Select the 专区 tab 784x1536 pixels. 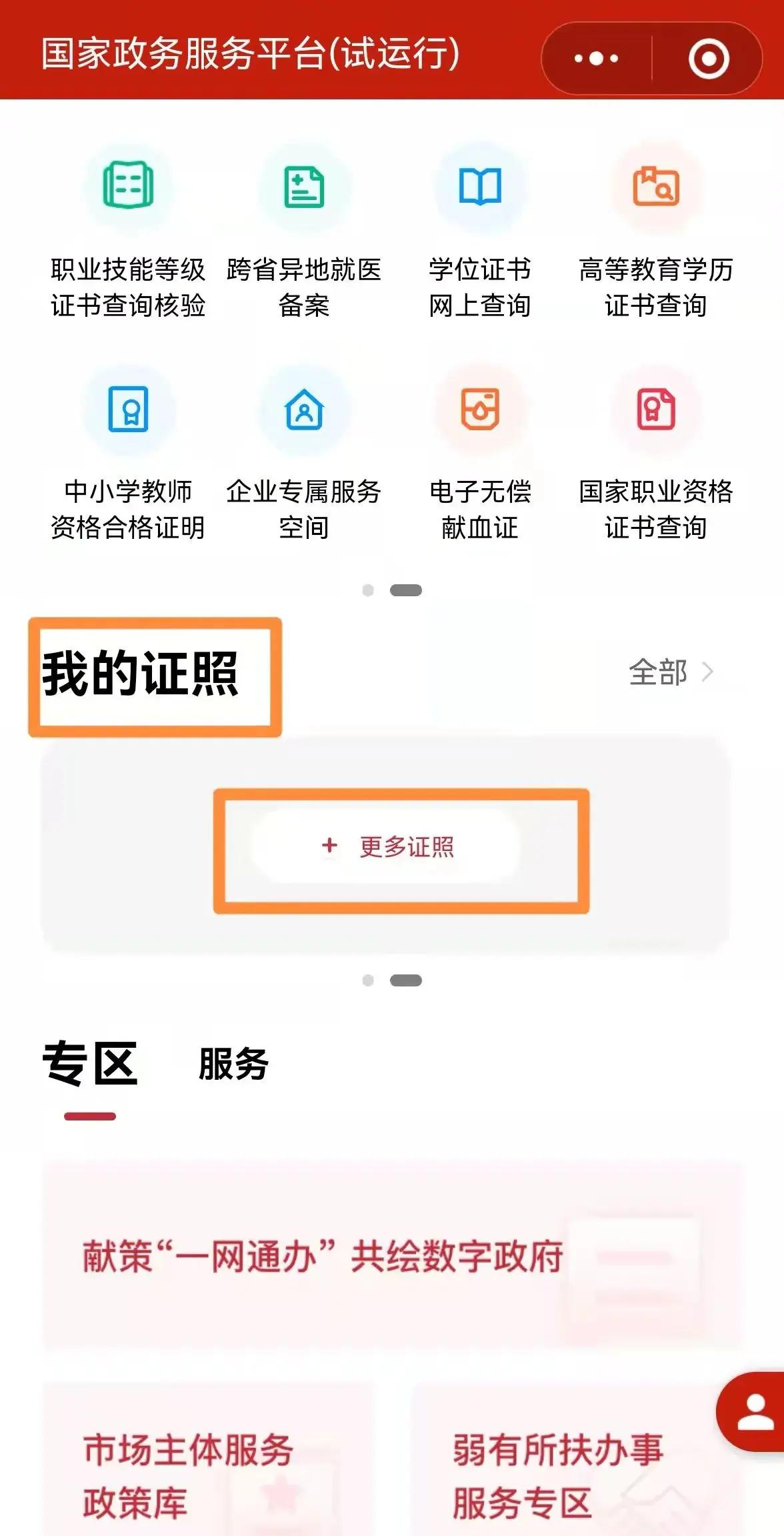[x=90, y=1064]
